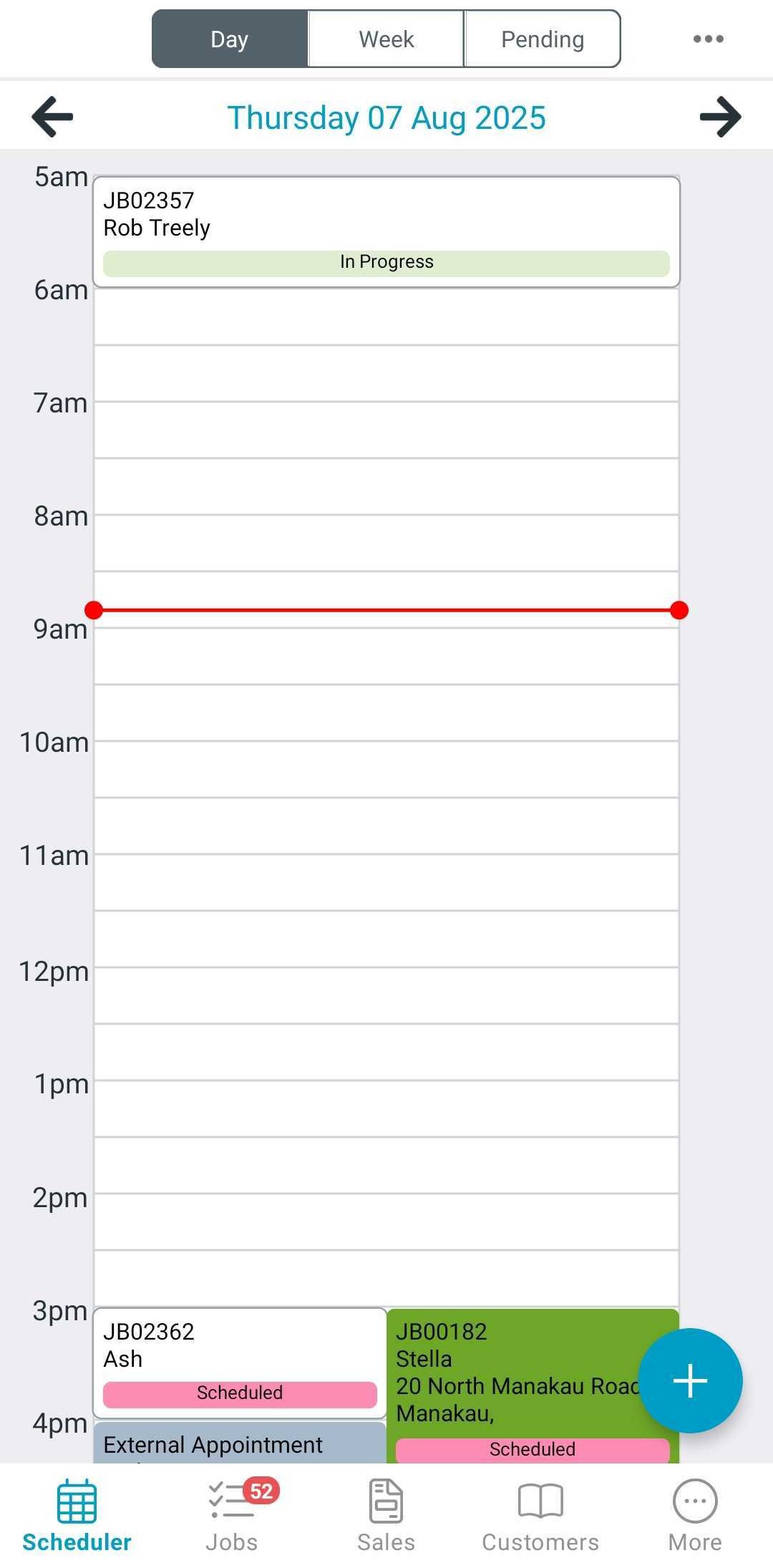Select the Day view tab
The height and width of the screenshot is (1568, 773).
(230, 39)
